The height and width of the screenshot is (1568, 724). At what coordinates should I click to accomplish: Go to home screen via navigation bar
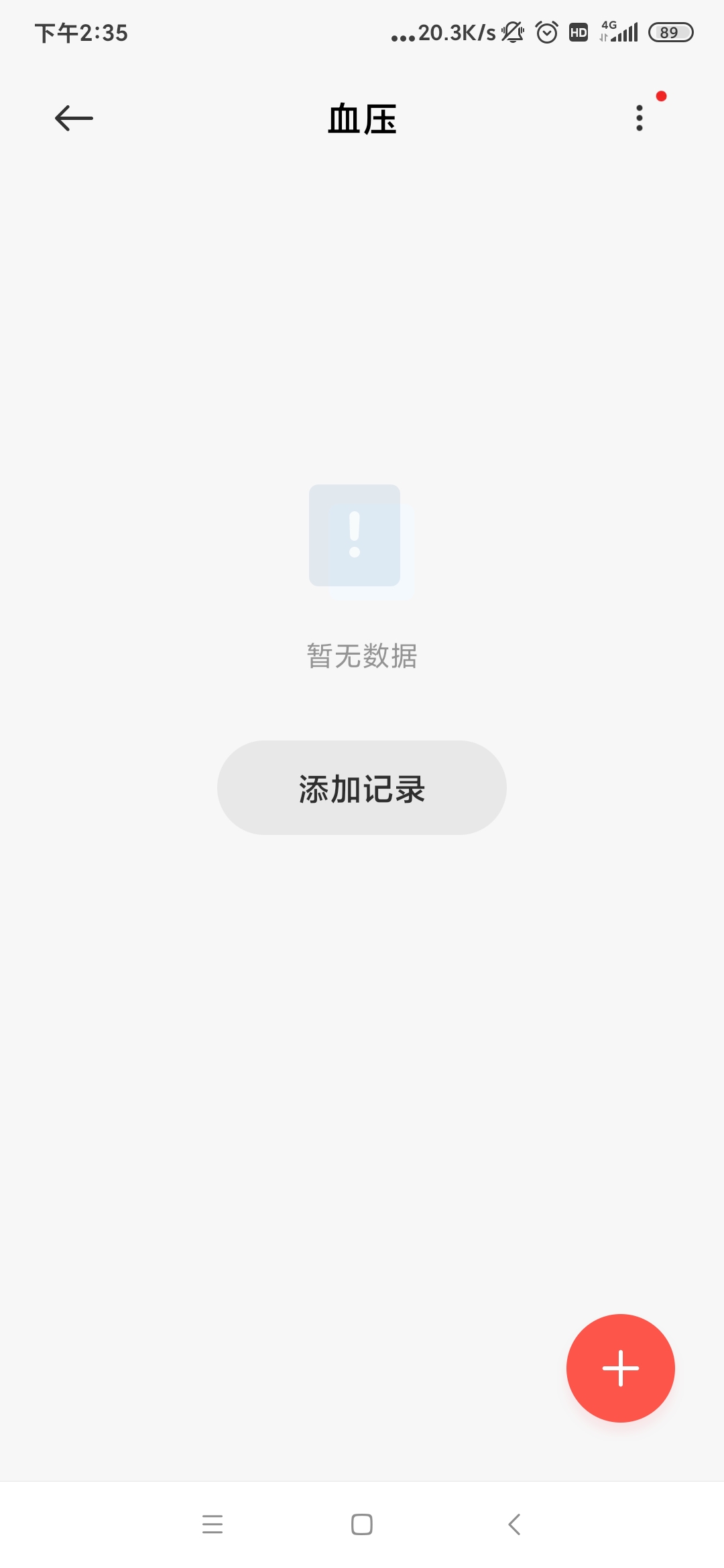point(362,1524)
